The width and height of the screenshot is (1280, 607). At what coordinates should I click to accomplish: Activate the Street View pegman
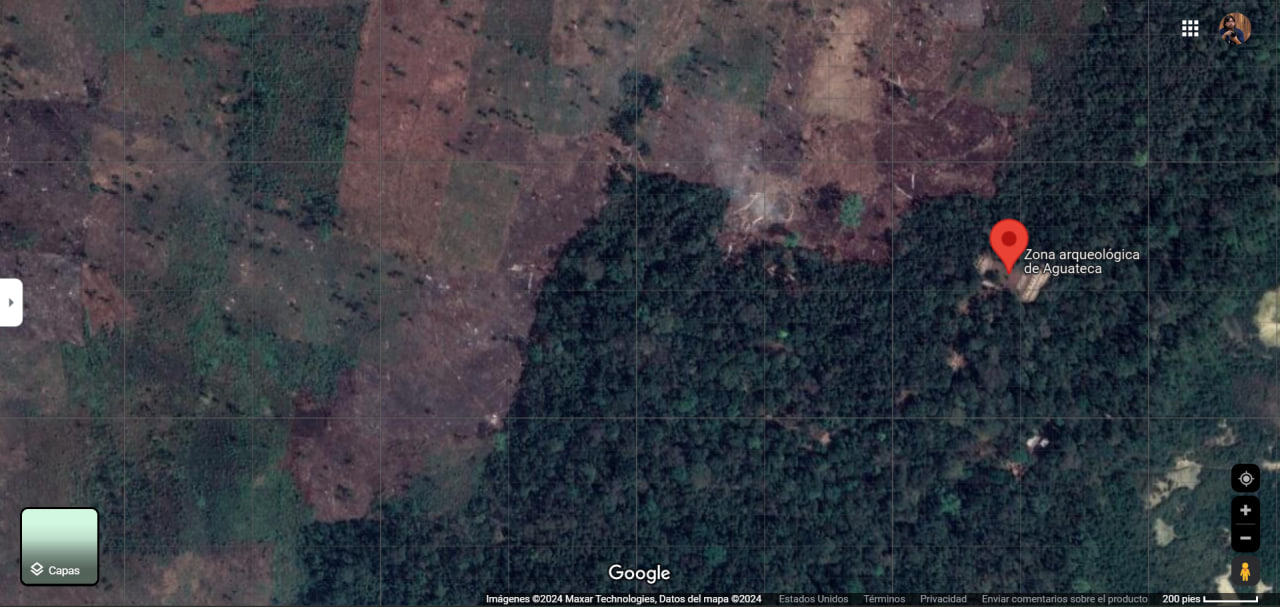(1245, 572)
